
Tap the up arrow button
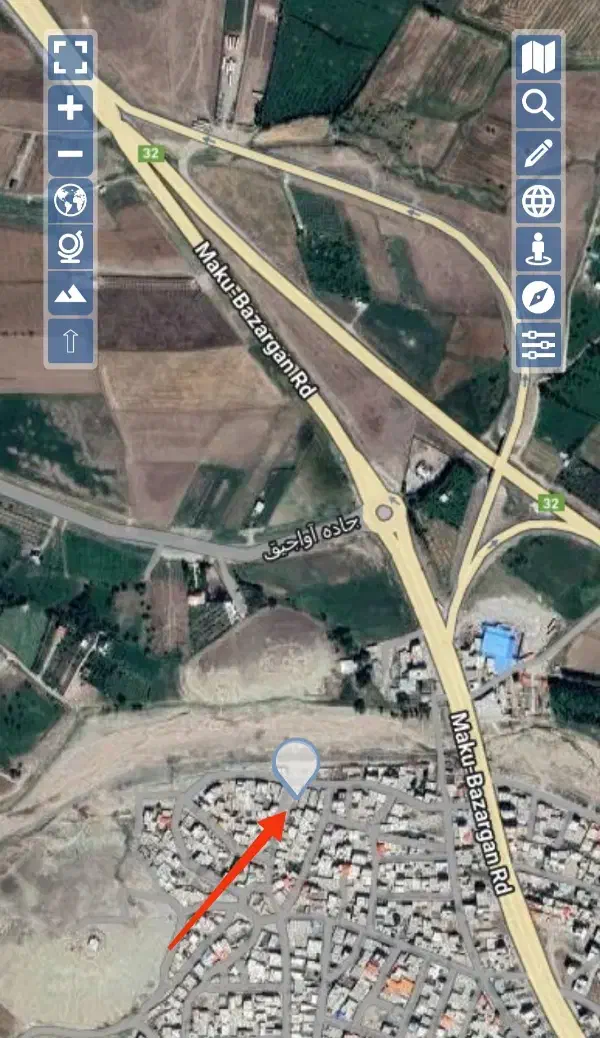pos(71,340)
